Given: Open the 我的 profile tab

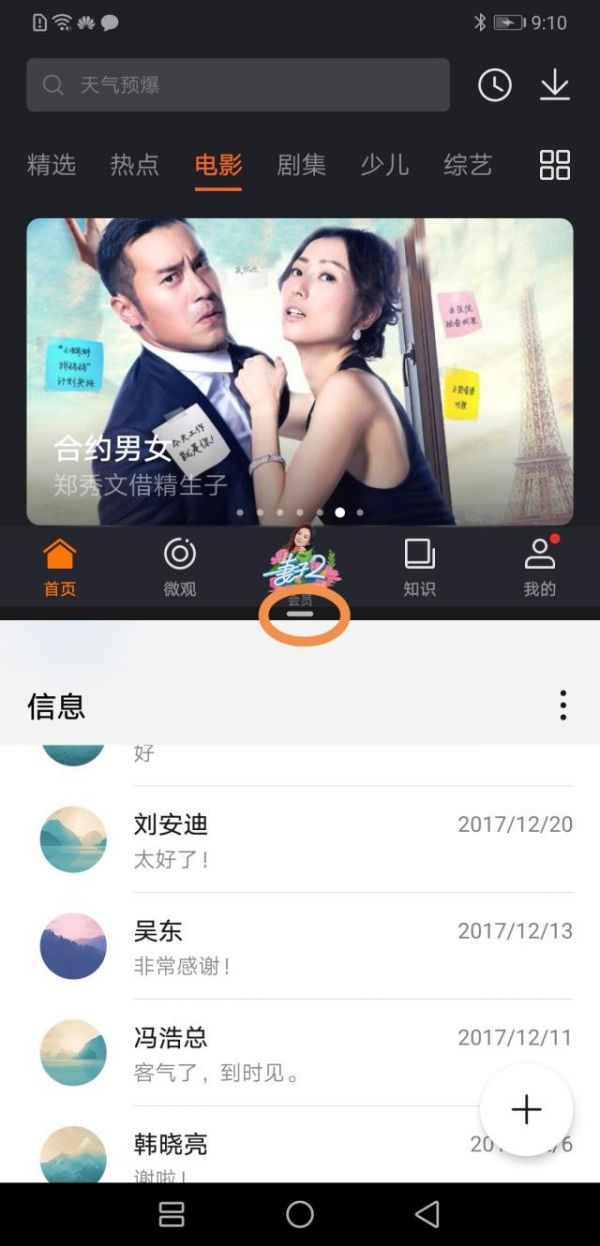Looking at the screenshot, I should click(x=539, y=567).
